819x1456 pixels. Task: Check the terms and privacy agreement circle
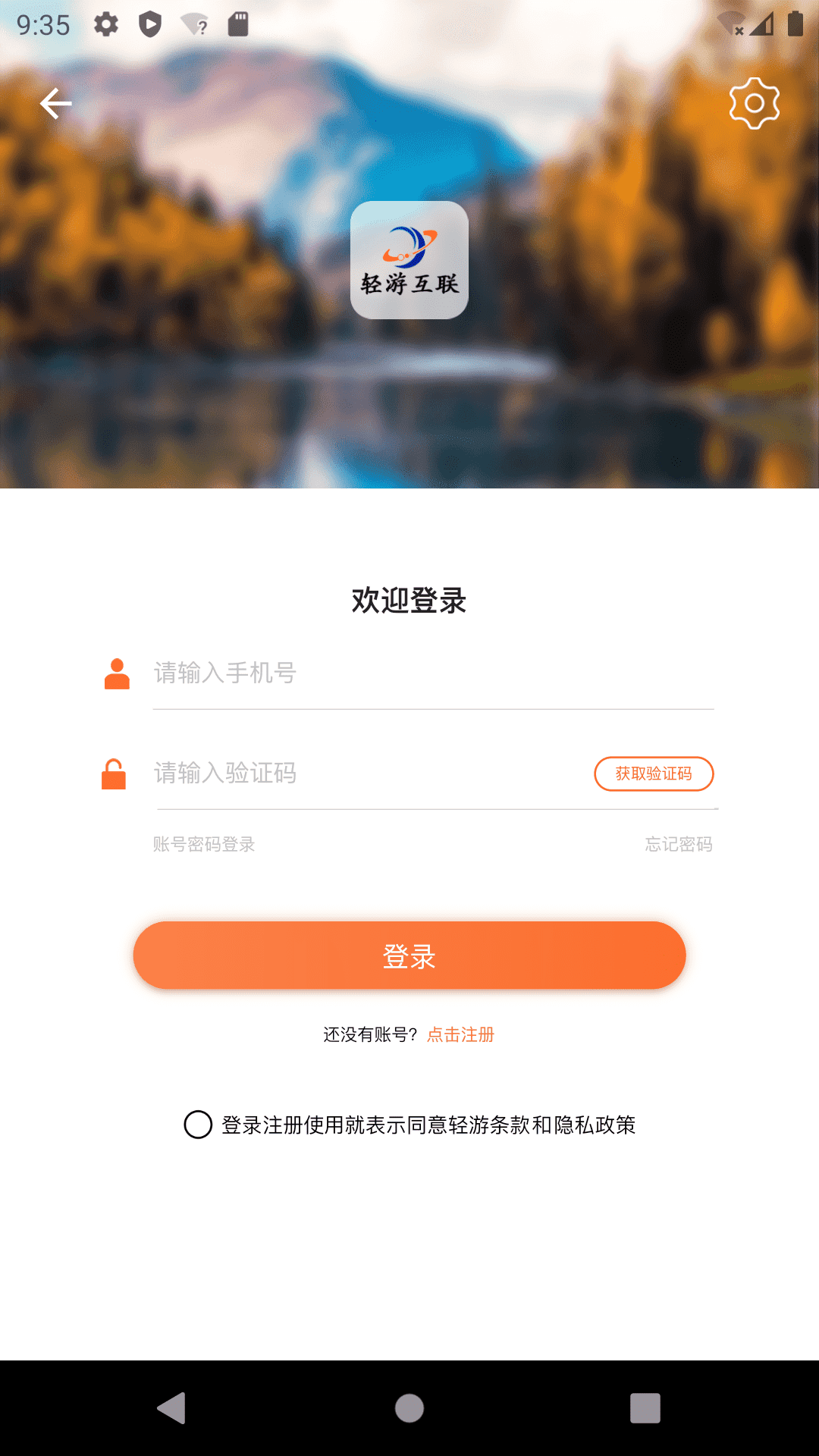(198, 1125)
